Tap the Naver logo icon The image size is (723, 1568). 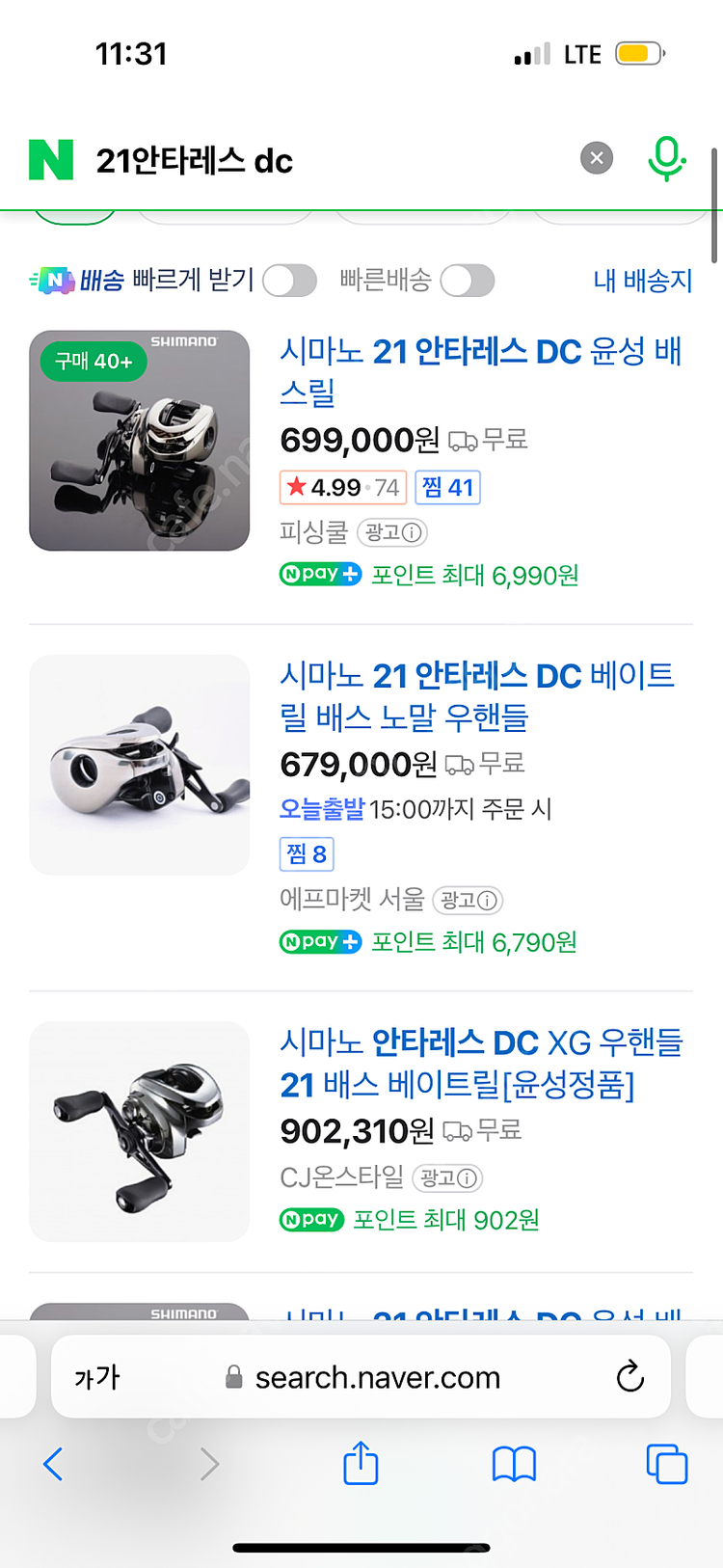[x=50, y=158]
